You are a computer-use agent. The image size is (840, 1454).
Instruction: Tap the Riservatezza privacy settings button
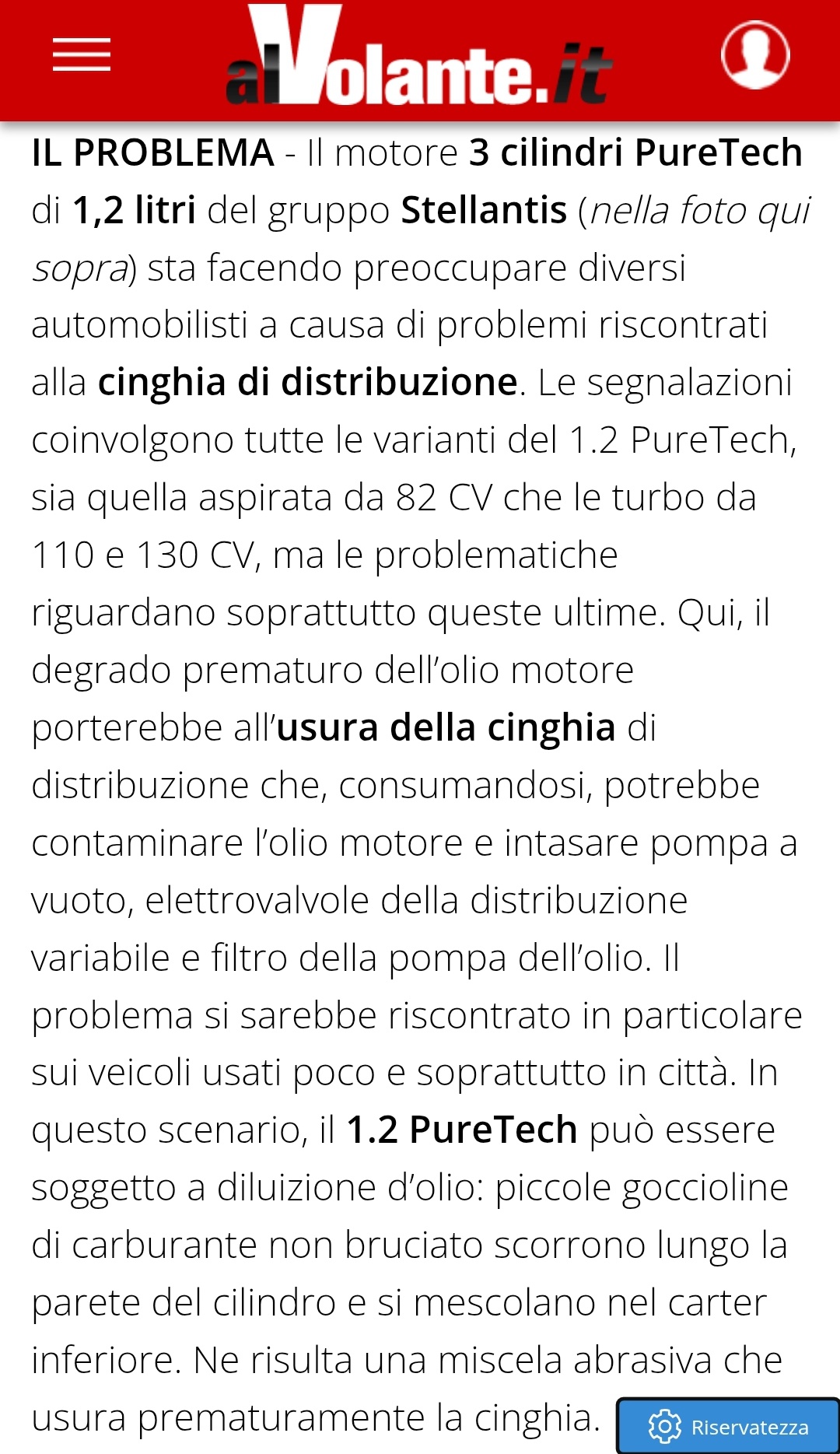tap(729, 1426)
